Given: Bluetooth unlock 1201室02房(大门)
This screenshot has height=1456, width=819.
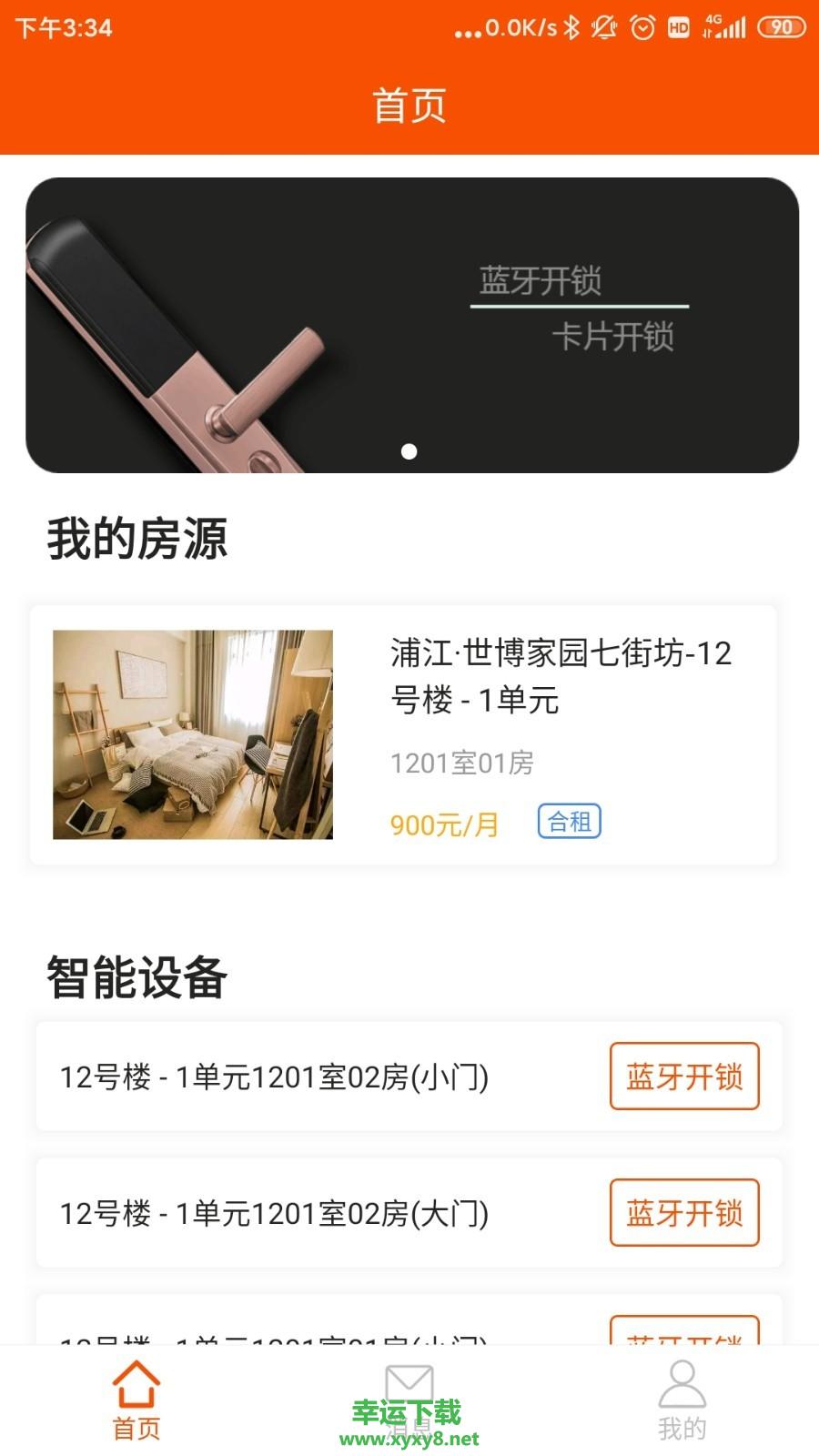Looking at the screenshot, I should click(x=683, y=1213).
